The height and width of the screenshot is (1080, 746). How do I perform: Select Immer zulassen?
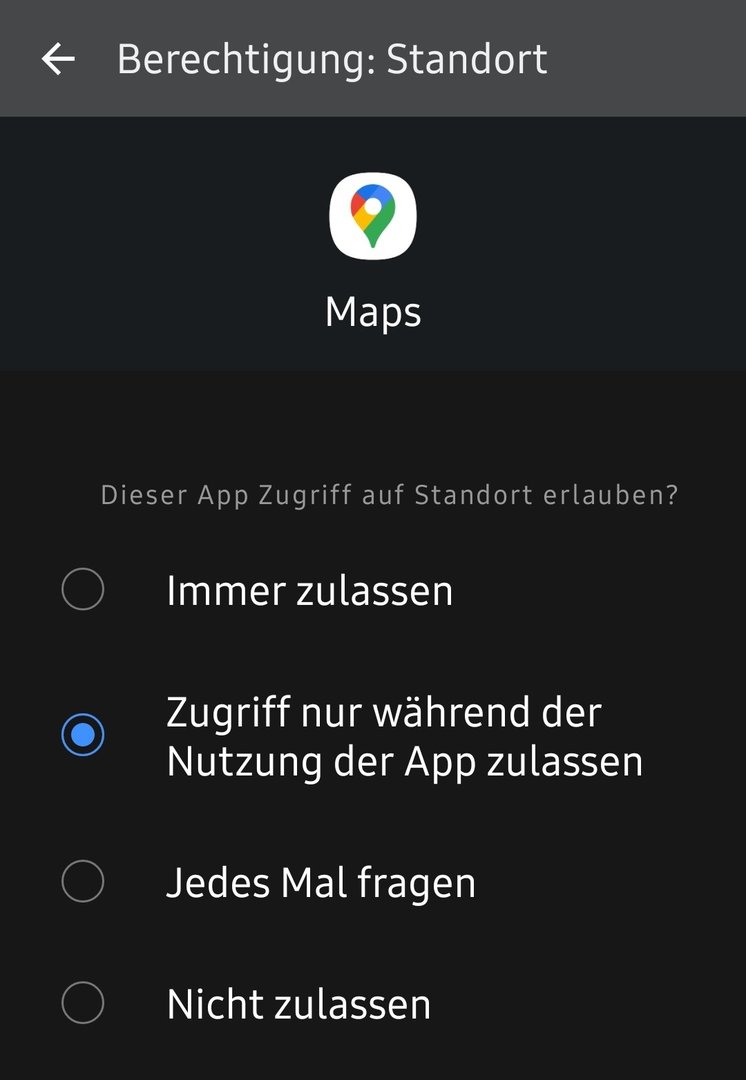click(x=83, y=590)
